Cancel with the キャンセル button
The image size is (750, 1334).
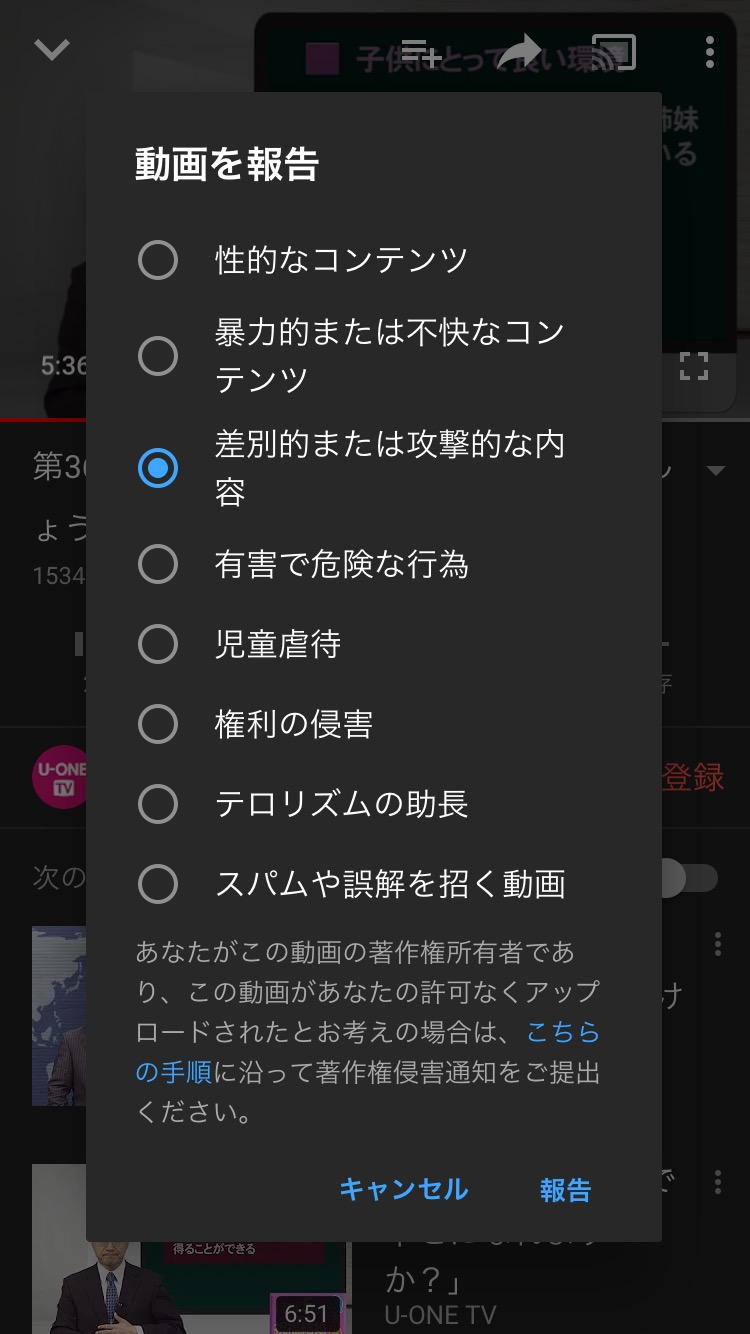coord(404,1189)
